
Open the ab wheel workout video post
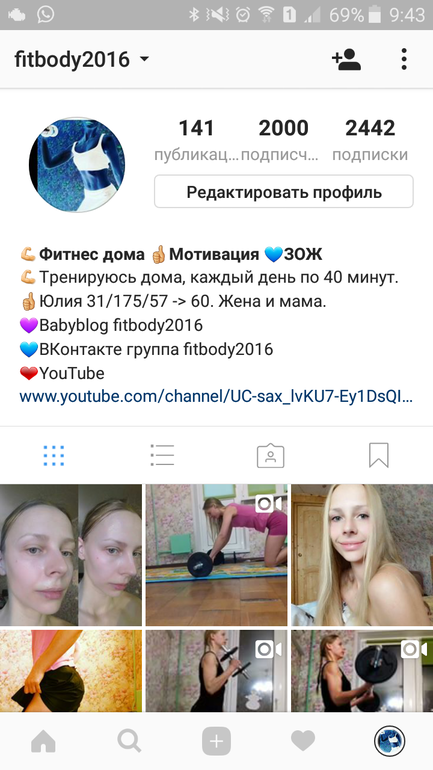click(216, 555)
